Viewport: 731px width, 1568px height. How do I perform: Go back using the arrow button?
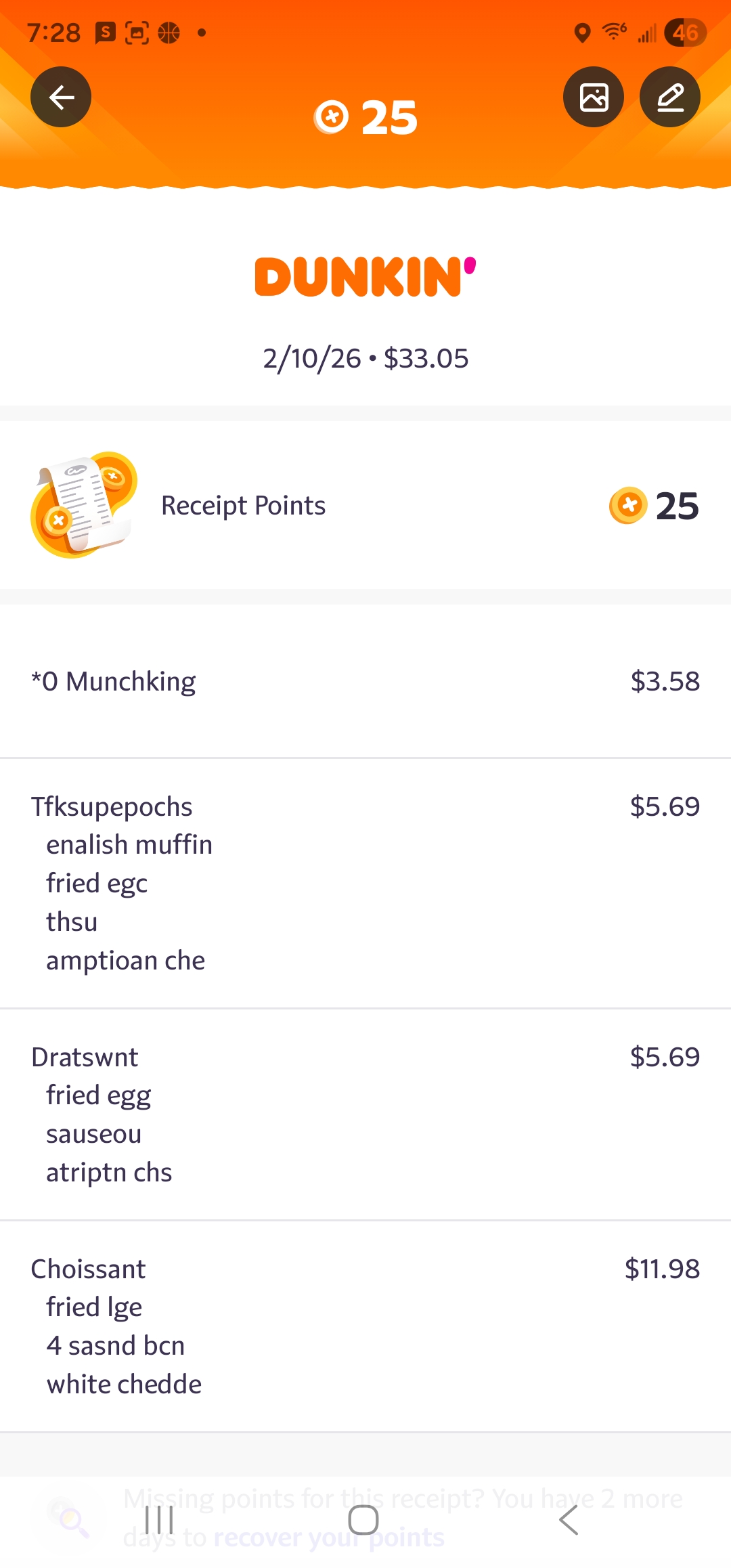61,97
